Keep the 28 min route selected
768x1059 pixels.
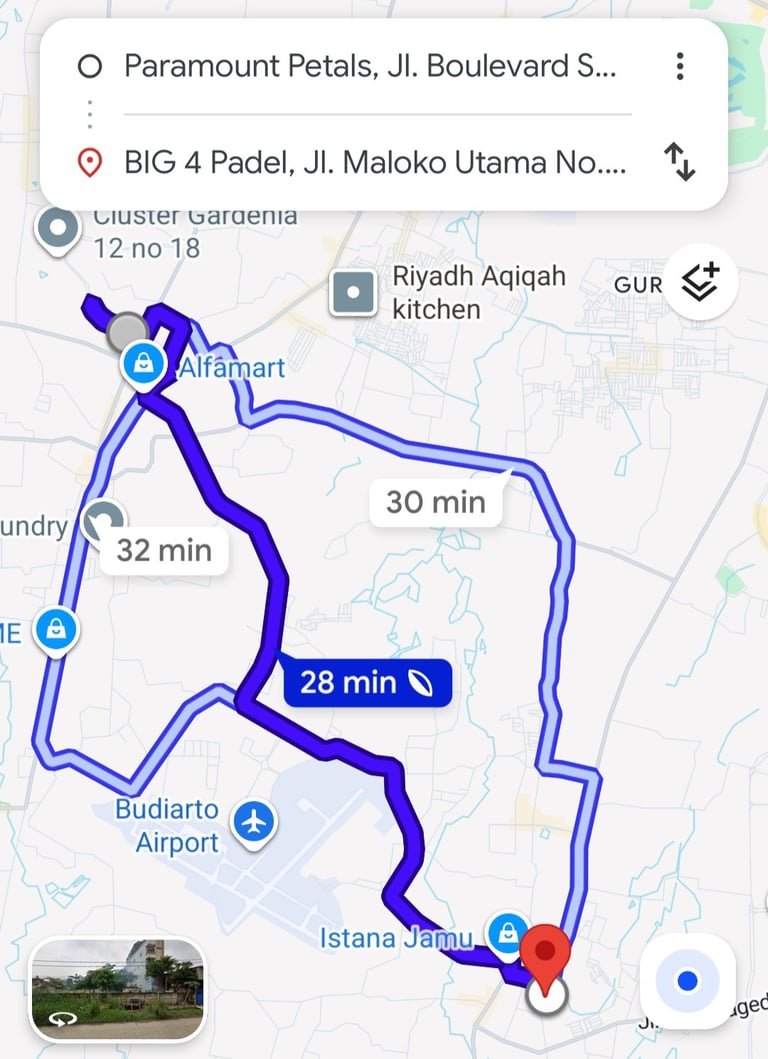[367, 682]
